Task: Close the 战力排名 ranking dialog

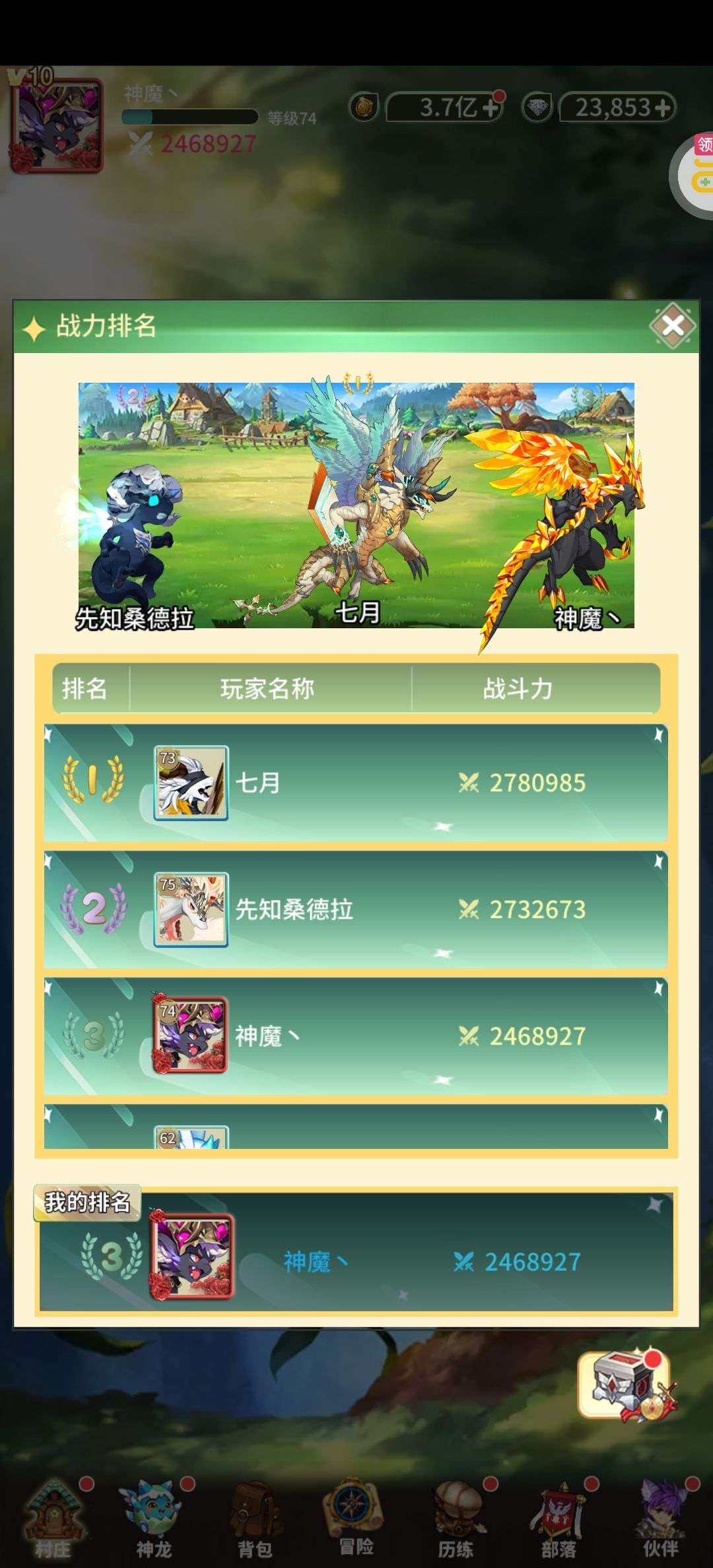Action: (x=672, y=325)
